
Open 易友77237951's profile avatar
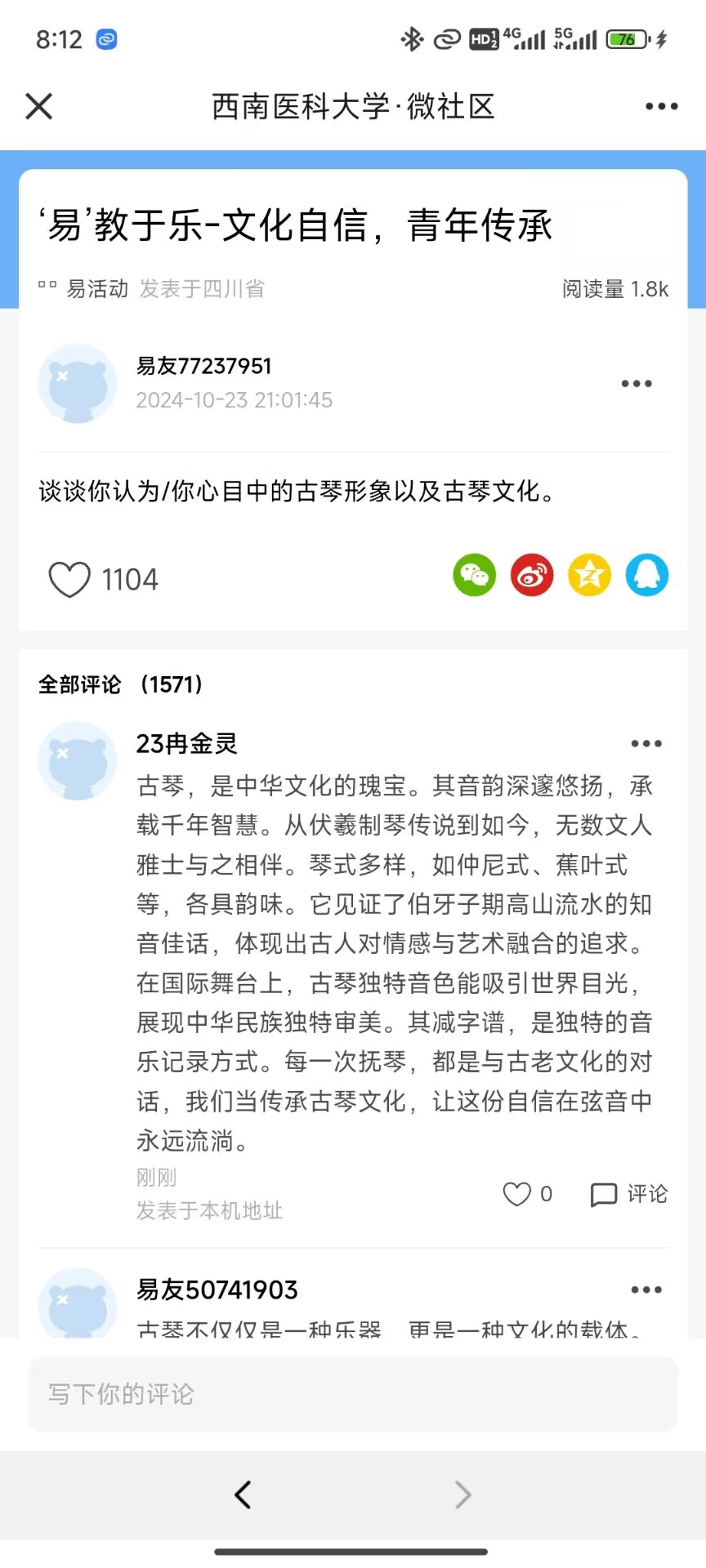tap(78, 383)
